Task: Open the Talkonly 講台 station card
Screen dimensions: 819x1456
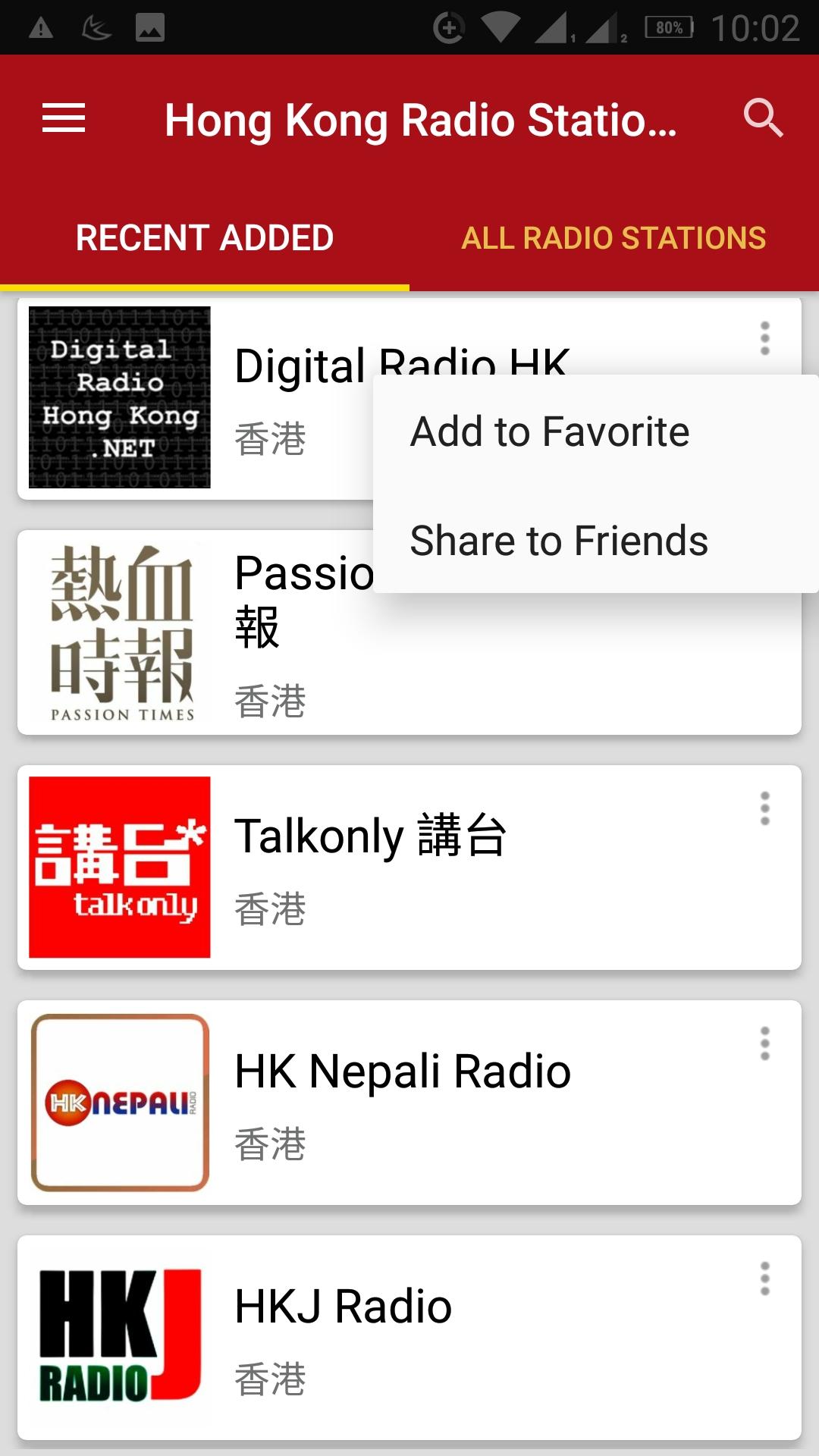Action: (x=409, y=868)
